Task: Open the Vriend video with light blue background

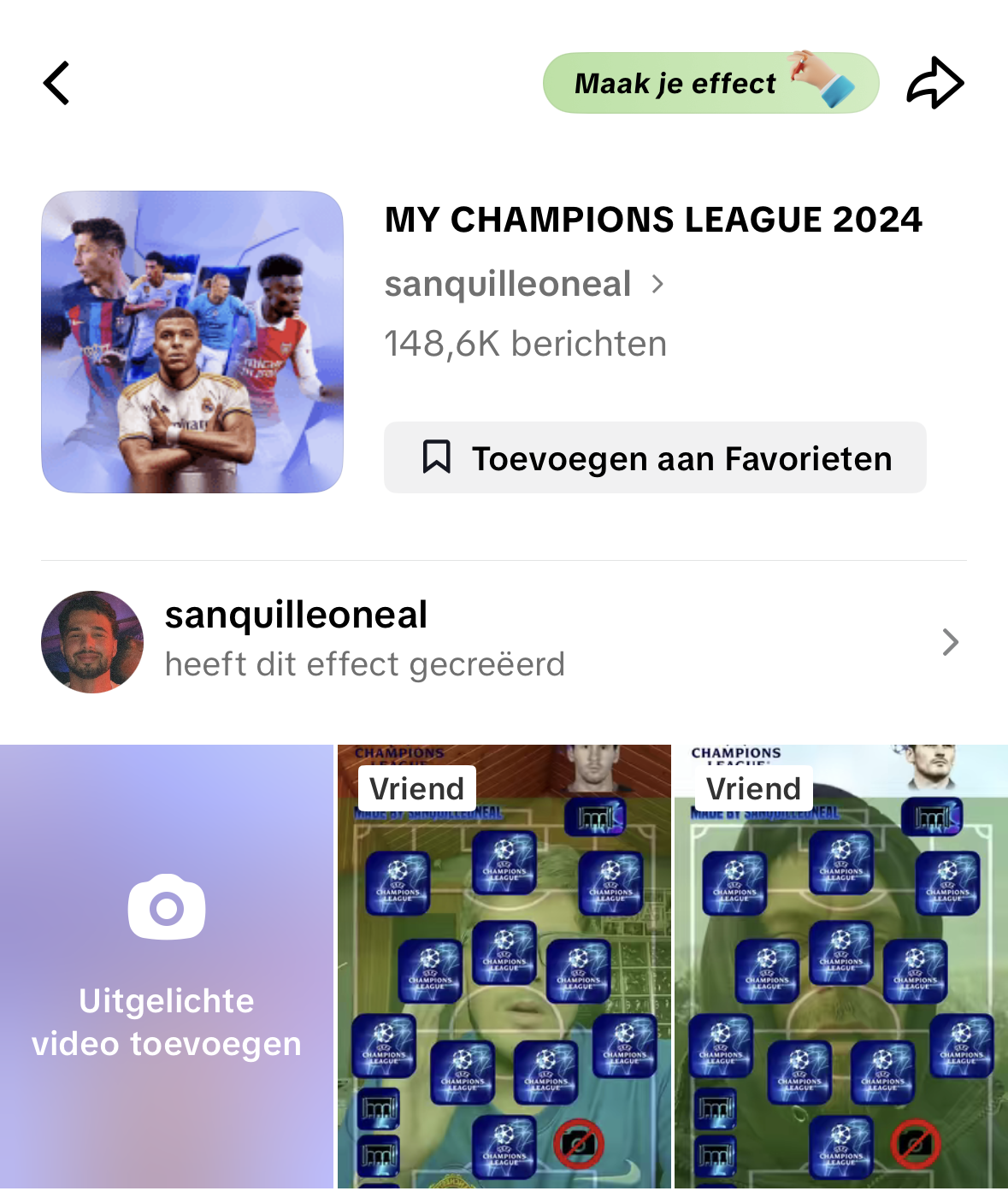Action: [x=841, y=966]
